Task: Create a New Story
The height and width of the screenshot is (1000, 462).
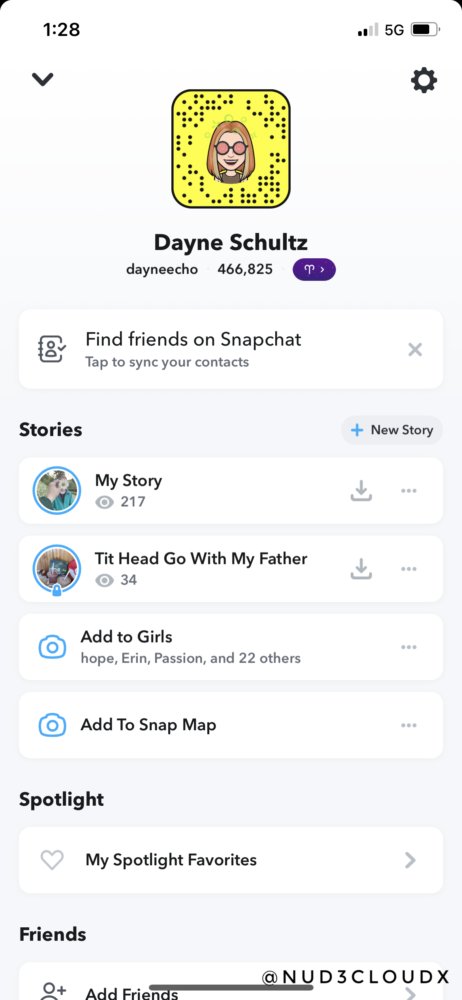Action: click(x=392, y=430)
